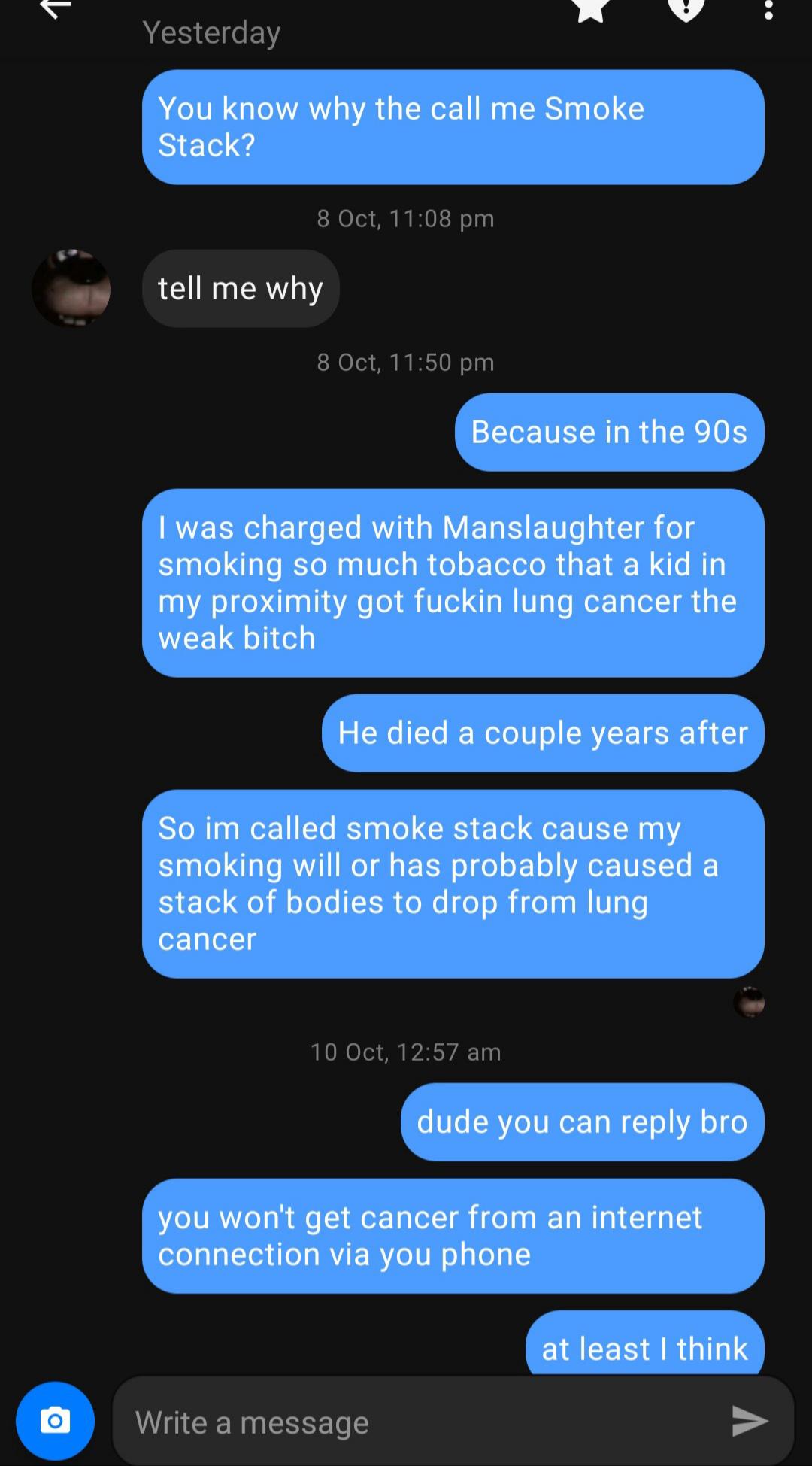Open the overflow menu

pyautogui.click(x=768, y=9)
